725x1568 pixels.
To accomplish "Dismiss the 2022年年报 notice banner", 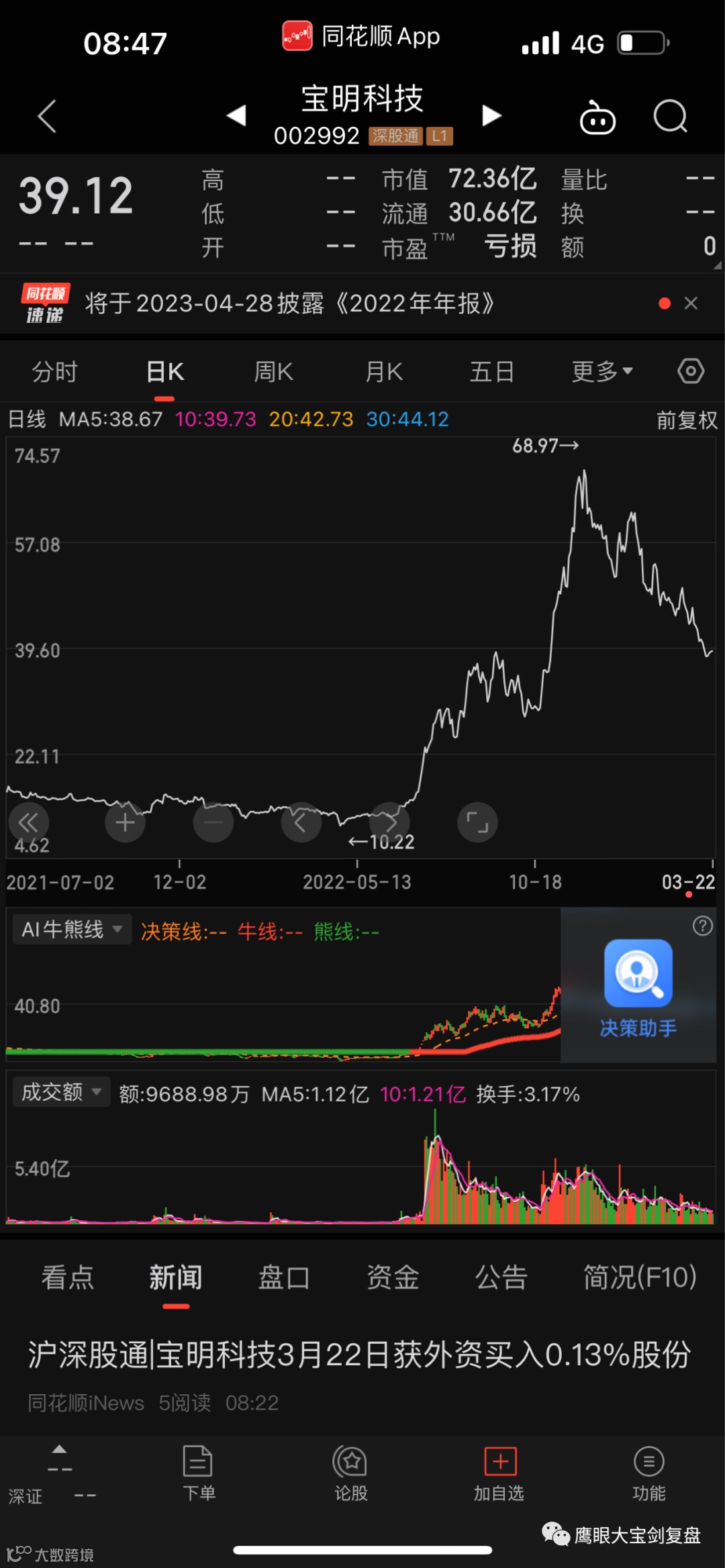I will tap(691, 303).
